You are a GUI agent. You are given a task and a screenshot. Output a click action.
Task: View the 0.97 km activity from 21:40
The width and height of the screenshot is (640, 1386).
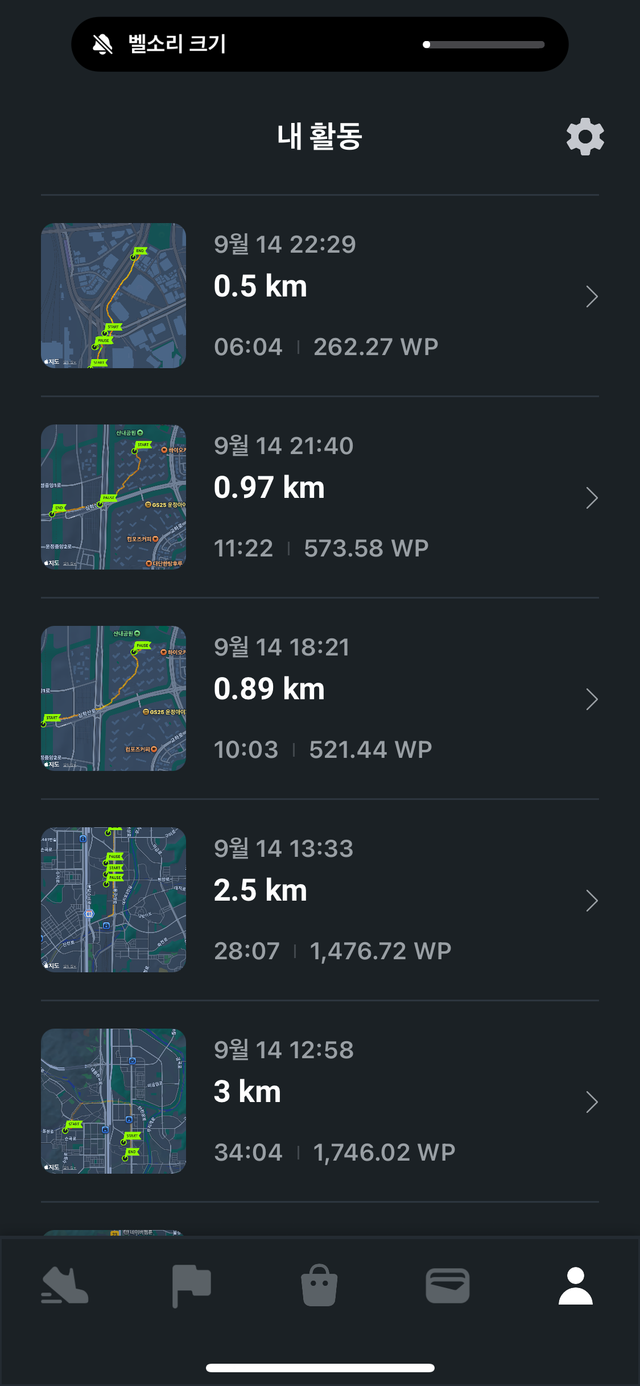pos(320,497)
